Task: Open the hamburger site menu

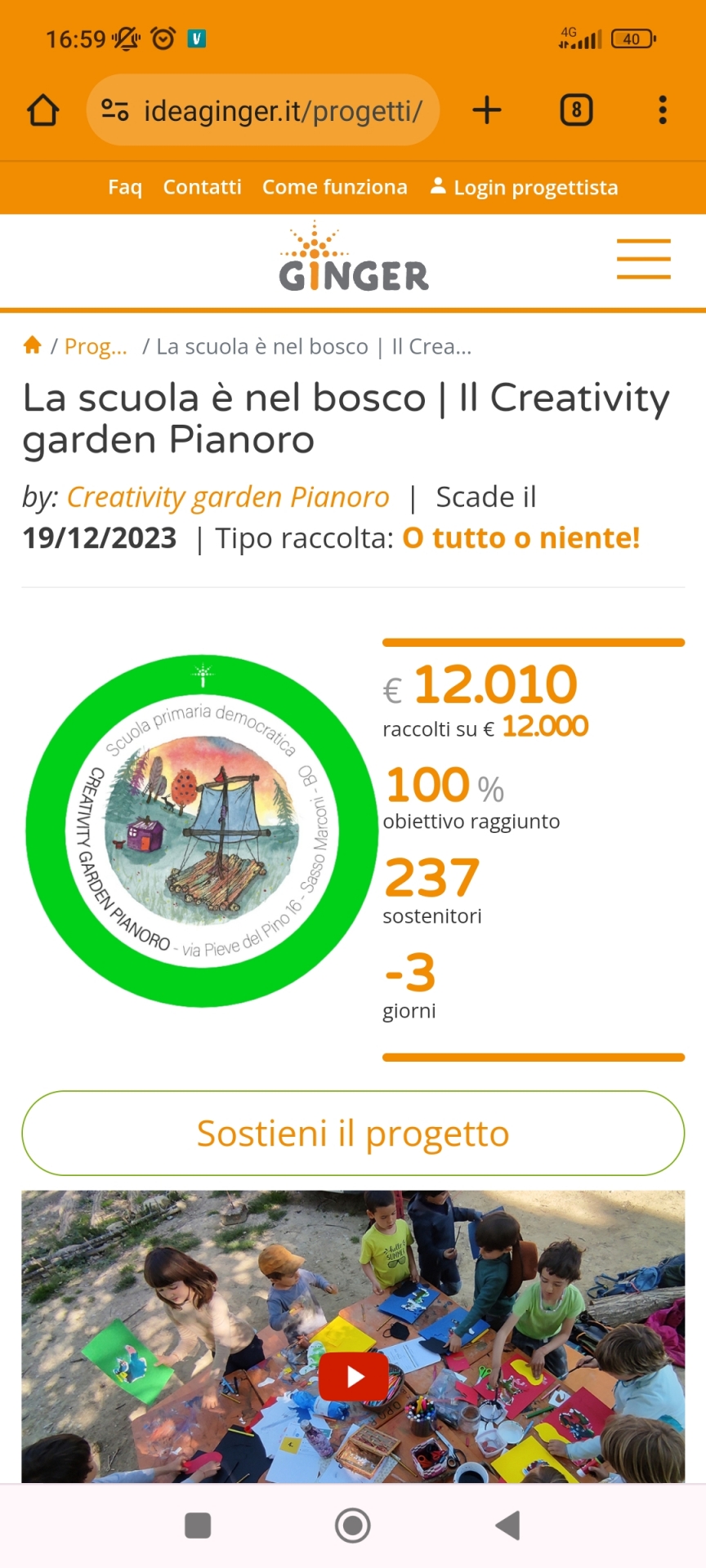Action: (x=644, y=259)
